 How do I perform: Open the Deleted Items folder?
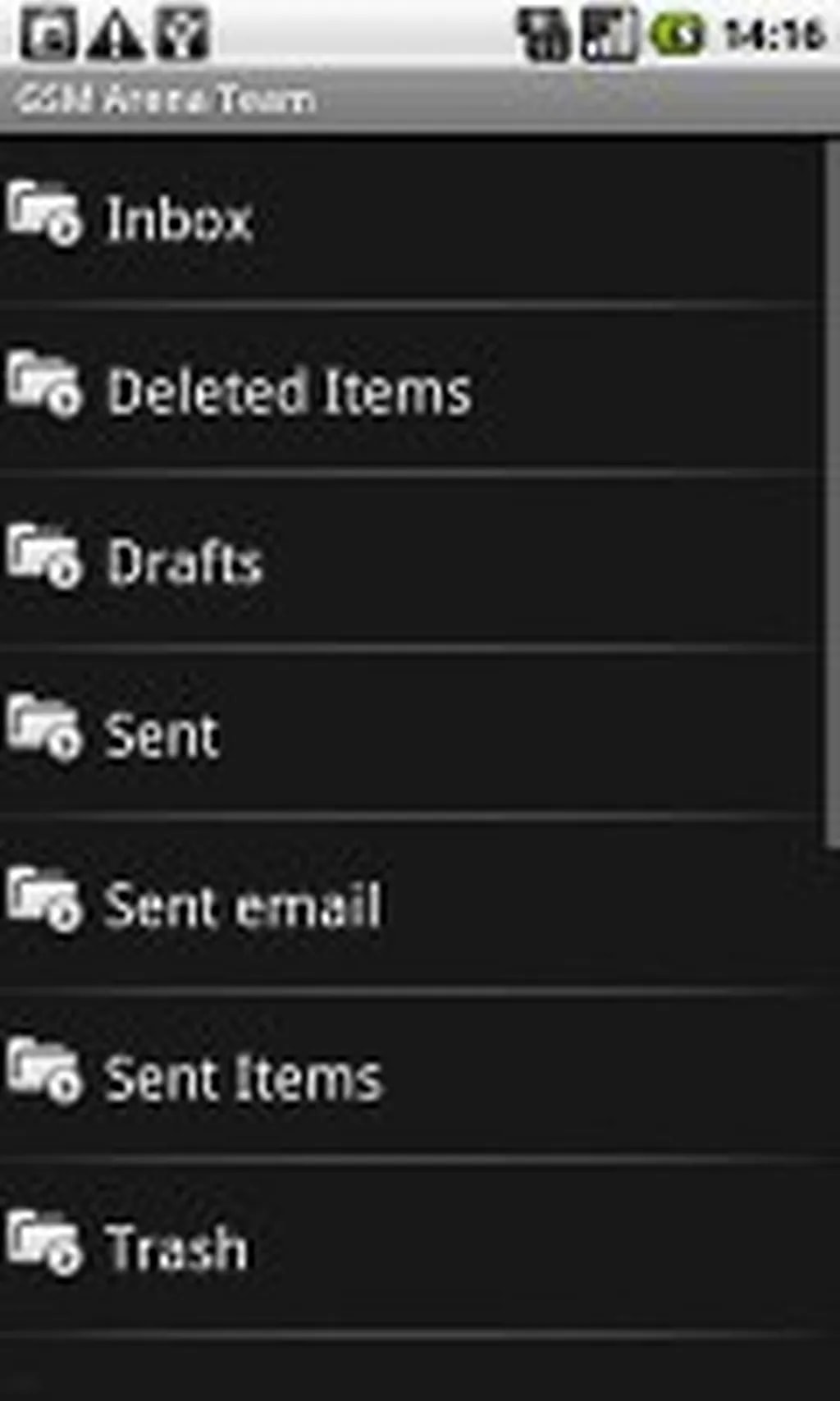point(289,391)
